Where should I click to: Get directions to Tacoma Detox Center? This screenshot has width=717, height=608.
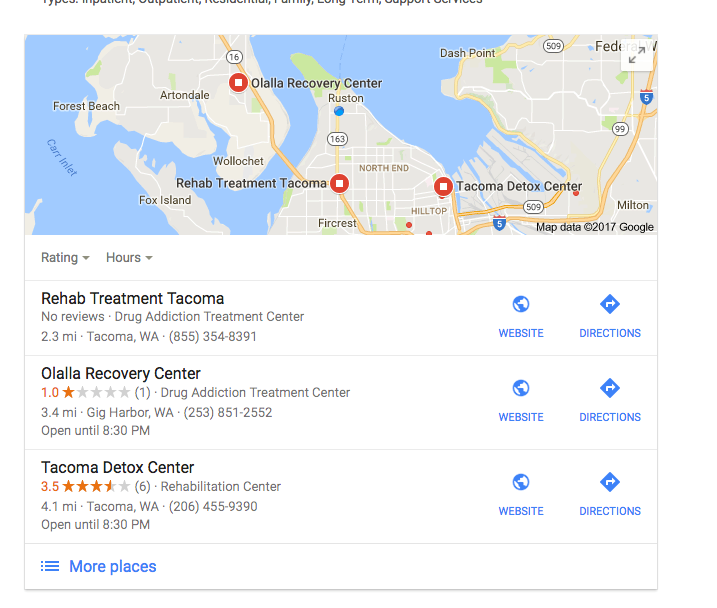click(x=610, y=494)
